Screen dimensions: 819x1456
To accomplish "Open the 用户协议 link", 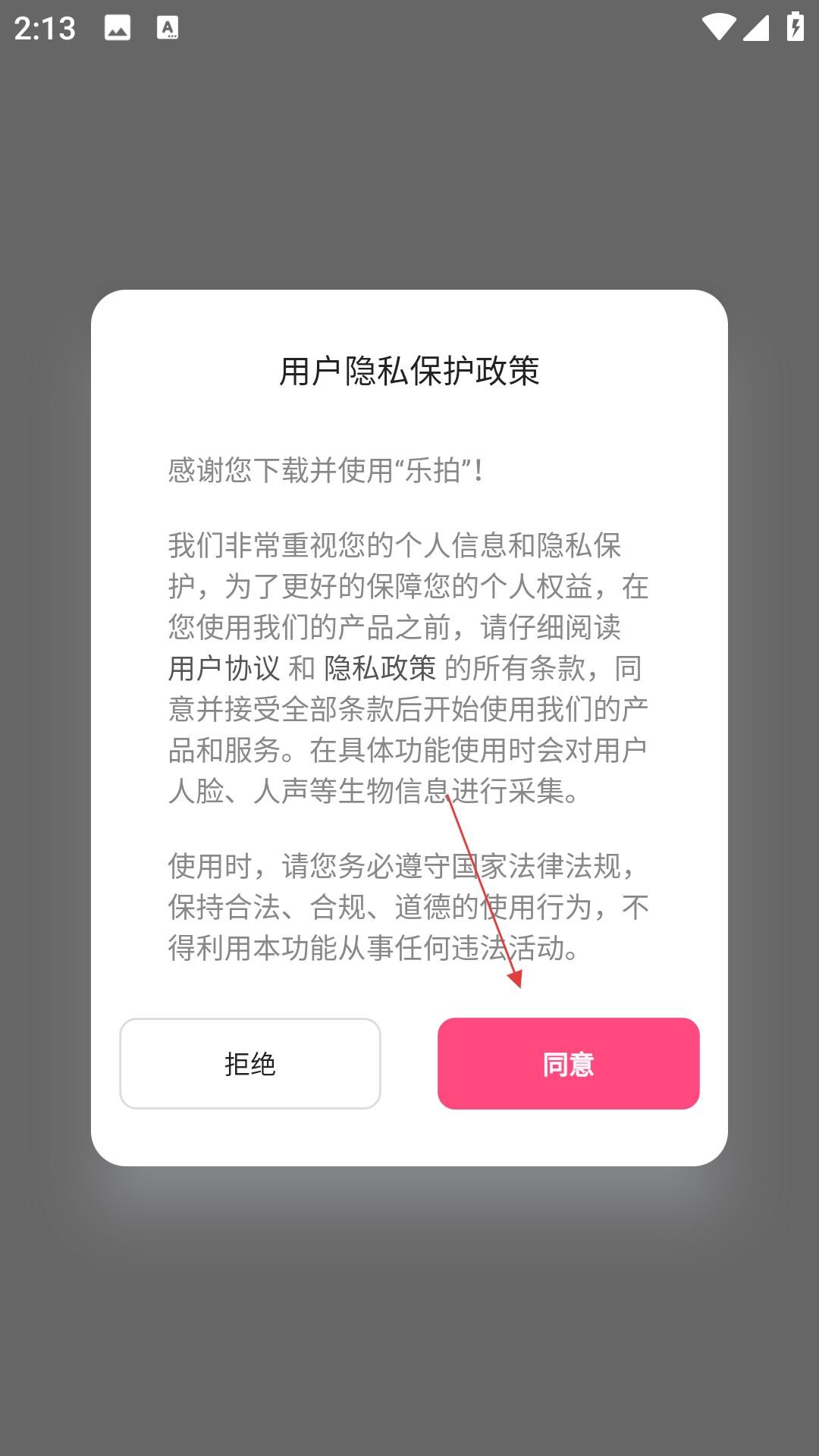I will click(x=224, y=668).
